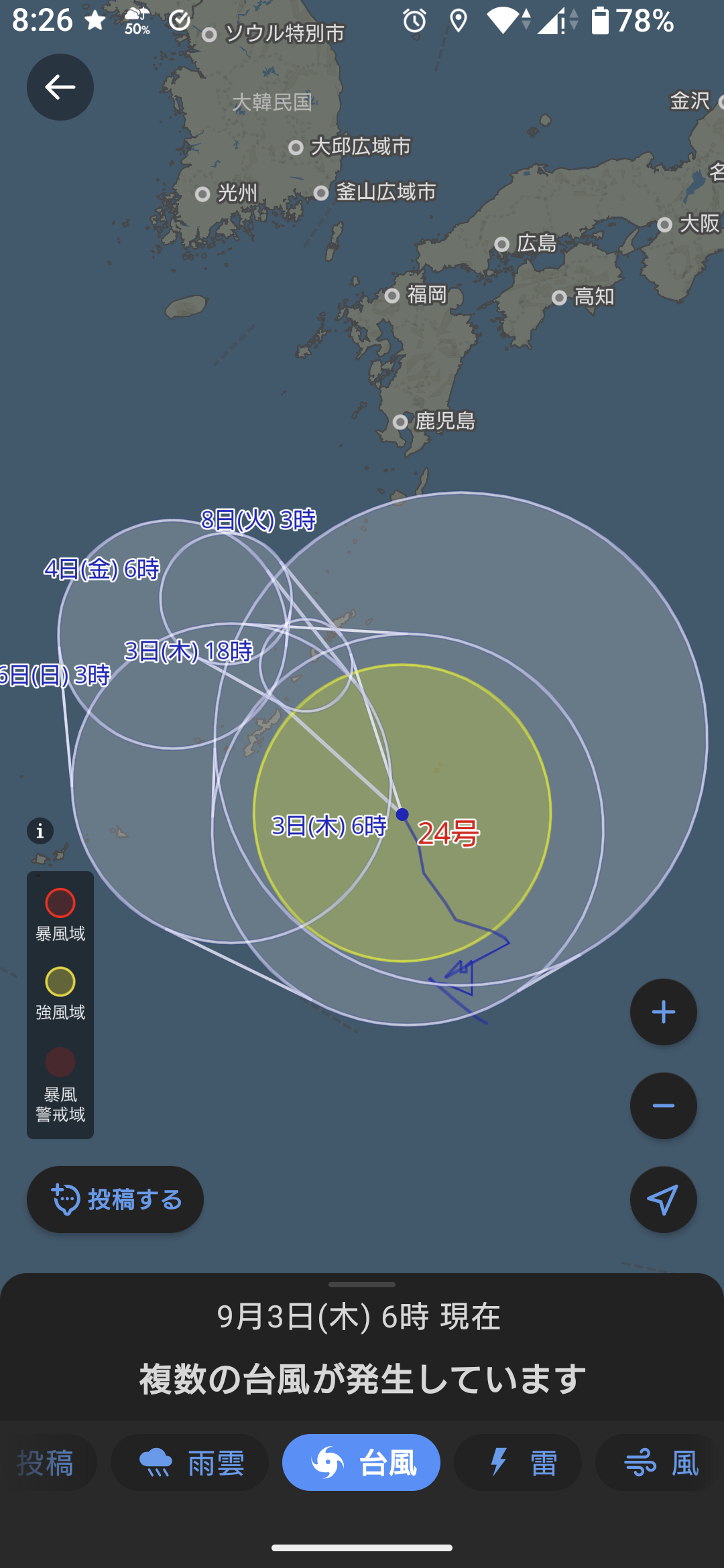Screen dimensions: 724x1568
Task: Switch to the 雨雲 rain cloud tab
Action: coord(190,1462)
